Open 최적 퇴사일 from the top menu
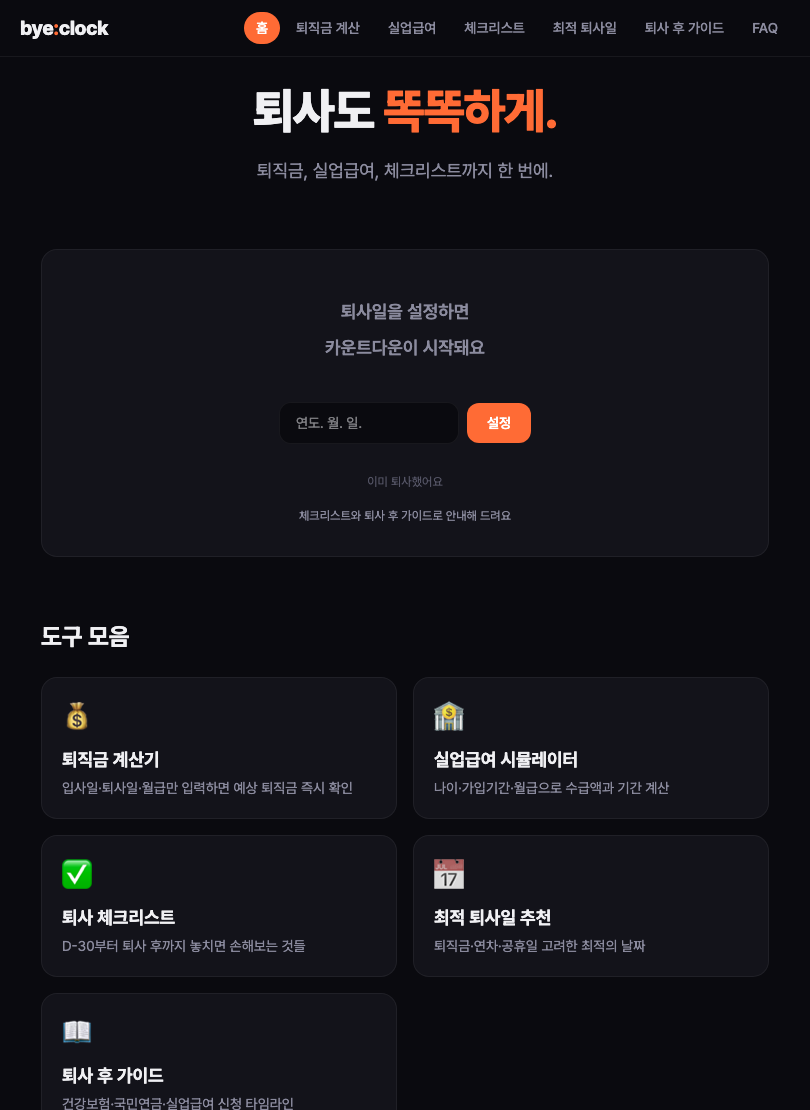The width and height of the screenshot is (810, 1110). click(584, 28)
